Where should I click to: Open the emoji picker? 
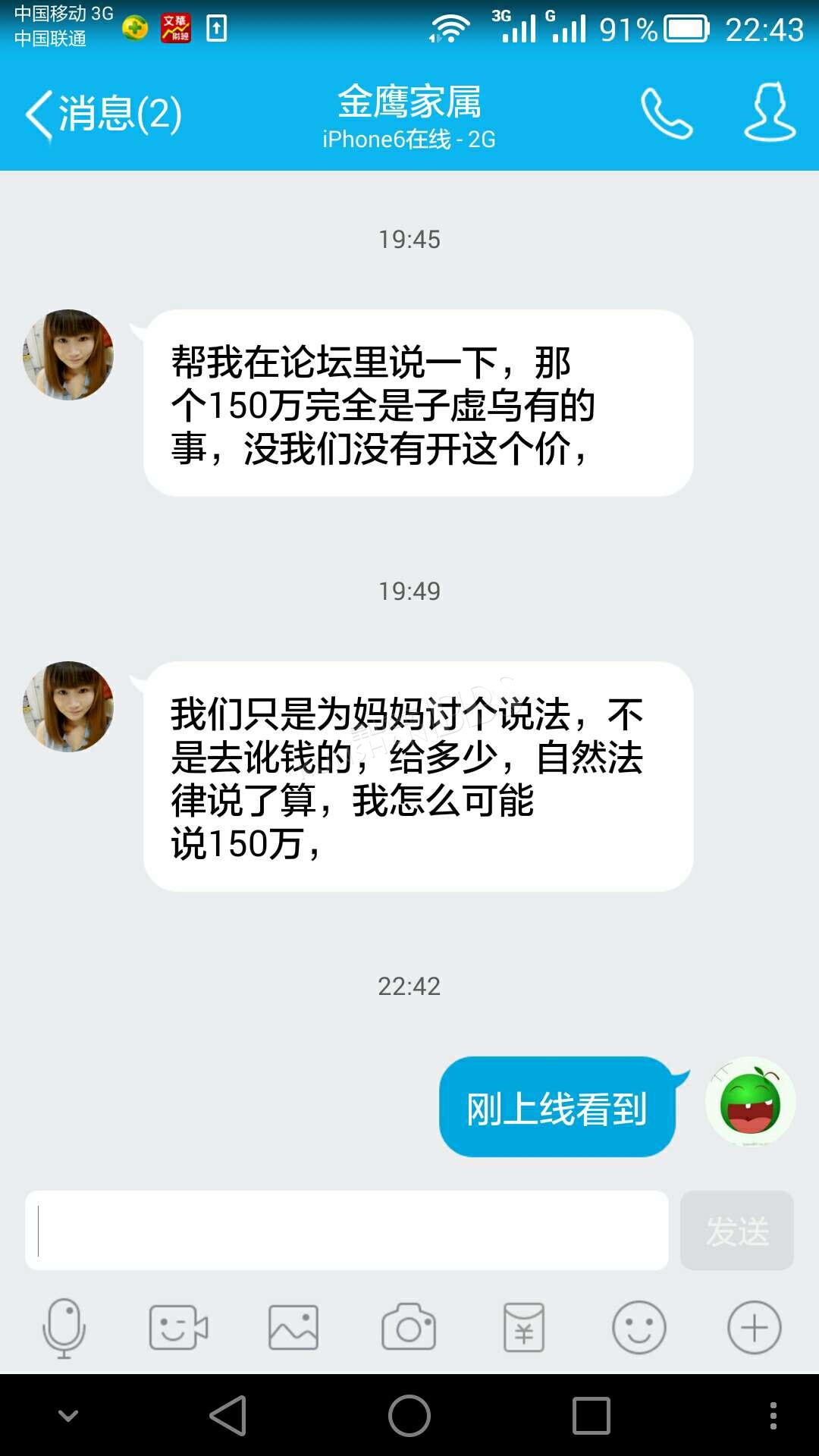click(639, 1328)
